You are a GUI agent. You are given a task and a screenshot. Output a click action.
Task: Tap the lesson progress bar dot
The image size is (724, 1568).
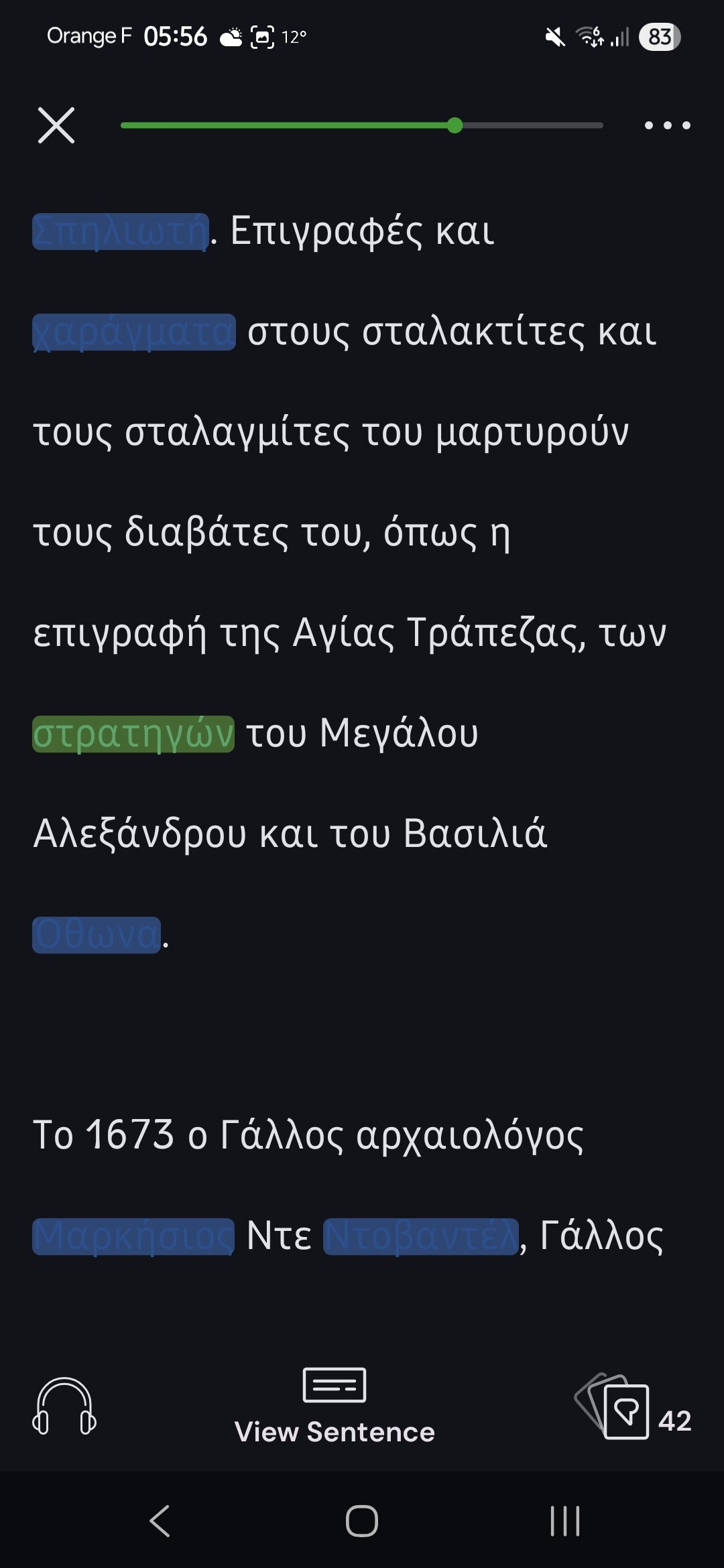(x=455, y=125)
